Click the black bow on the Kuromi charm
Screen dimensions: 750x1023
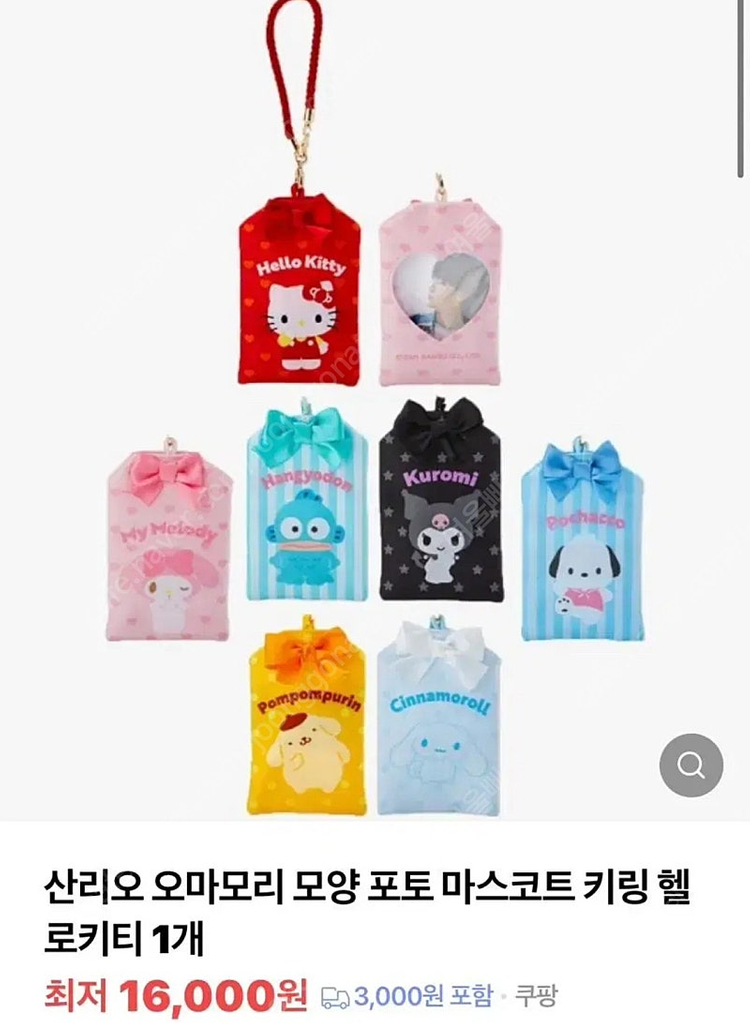[440, 430]
